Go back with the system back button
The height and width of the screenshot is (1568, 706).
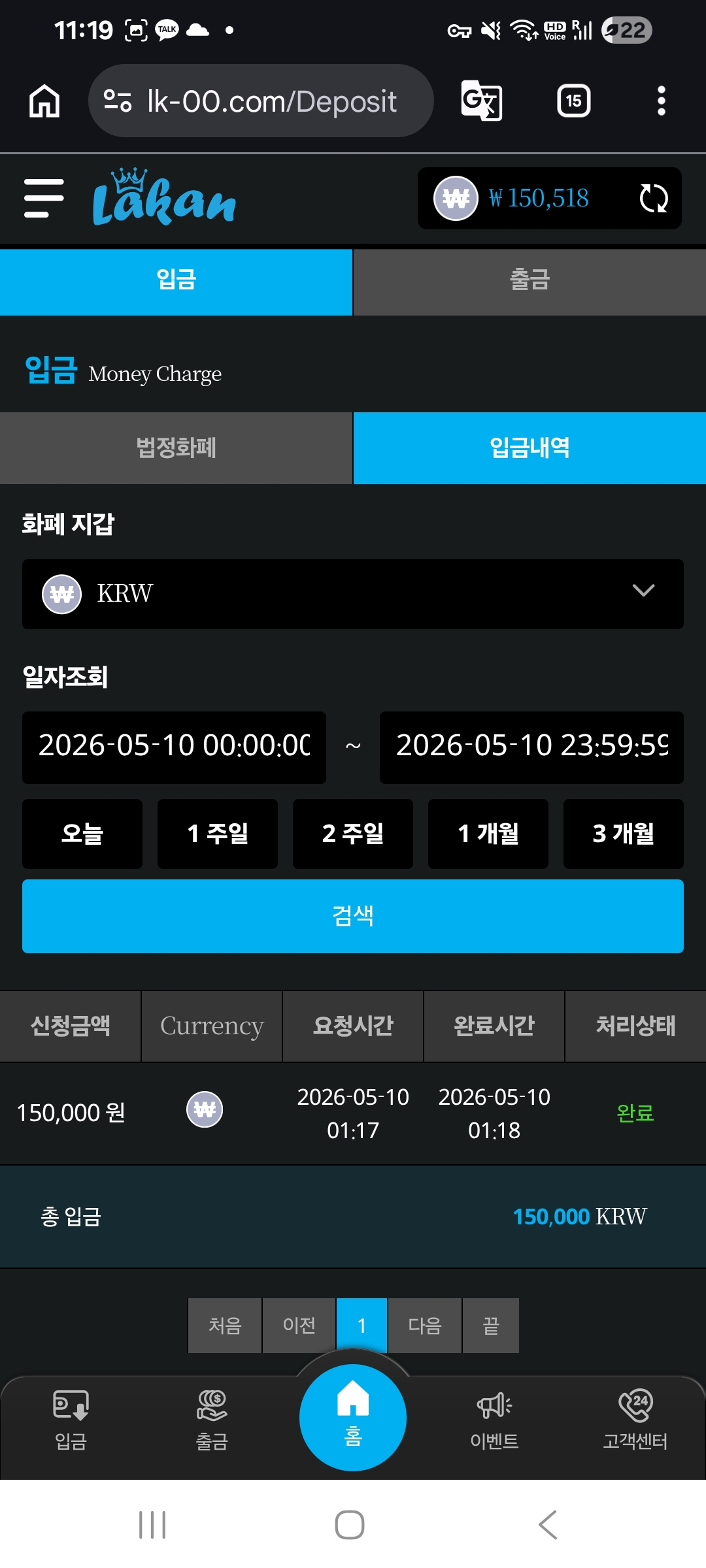pos(548,1525)
